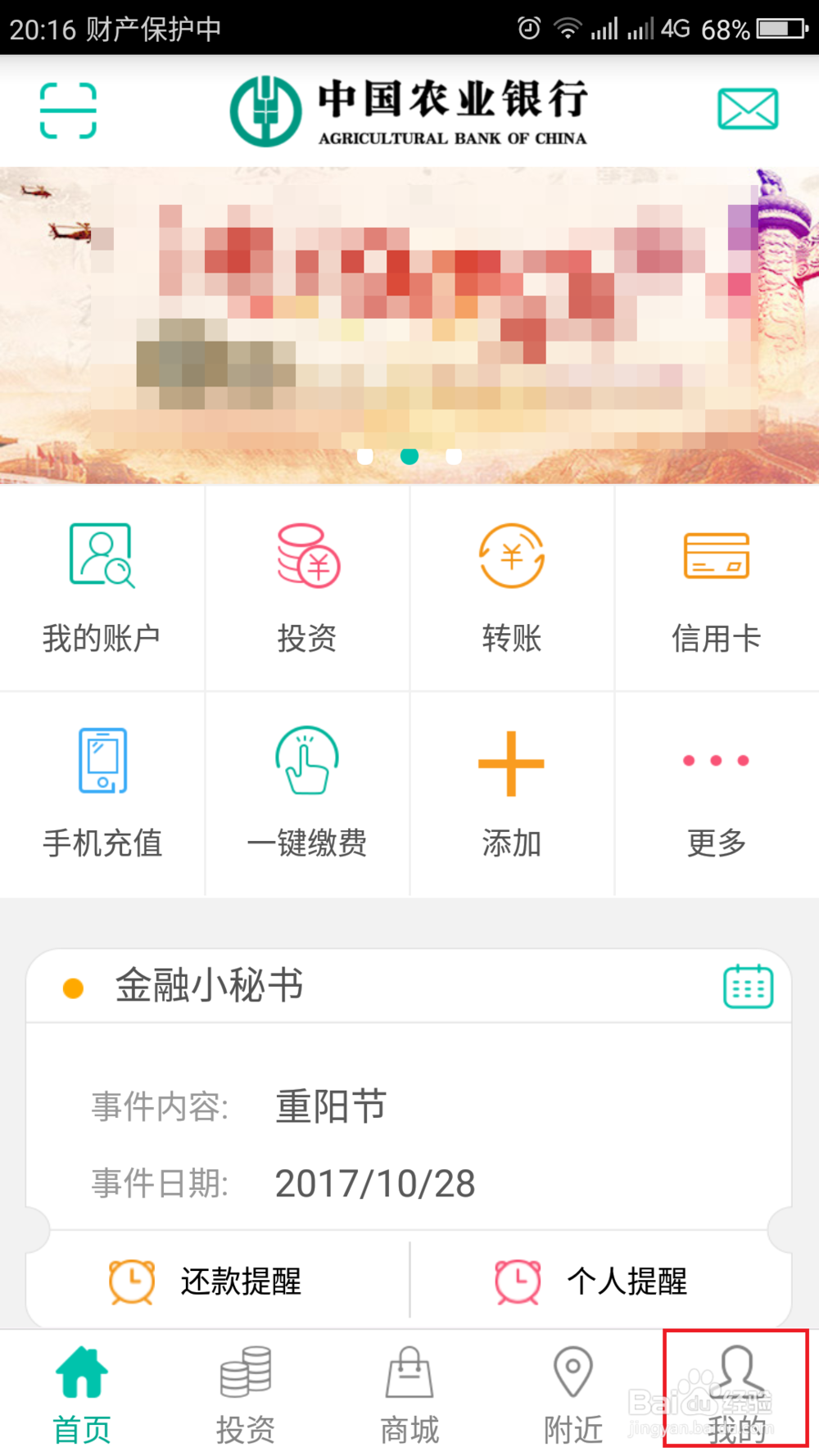Open the calendar icon in 金融小秘书
Image resolution: width=819 pixels, height=1456 pixels.
(750, 985)
